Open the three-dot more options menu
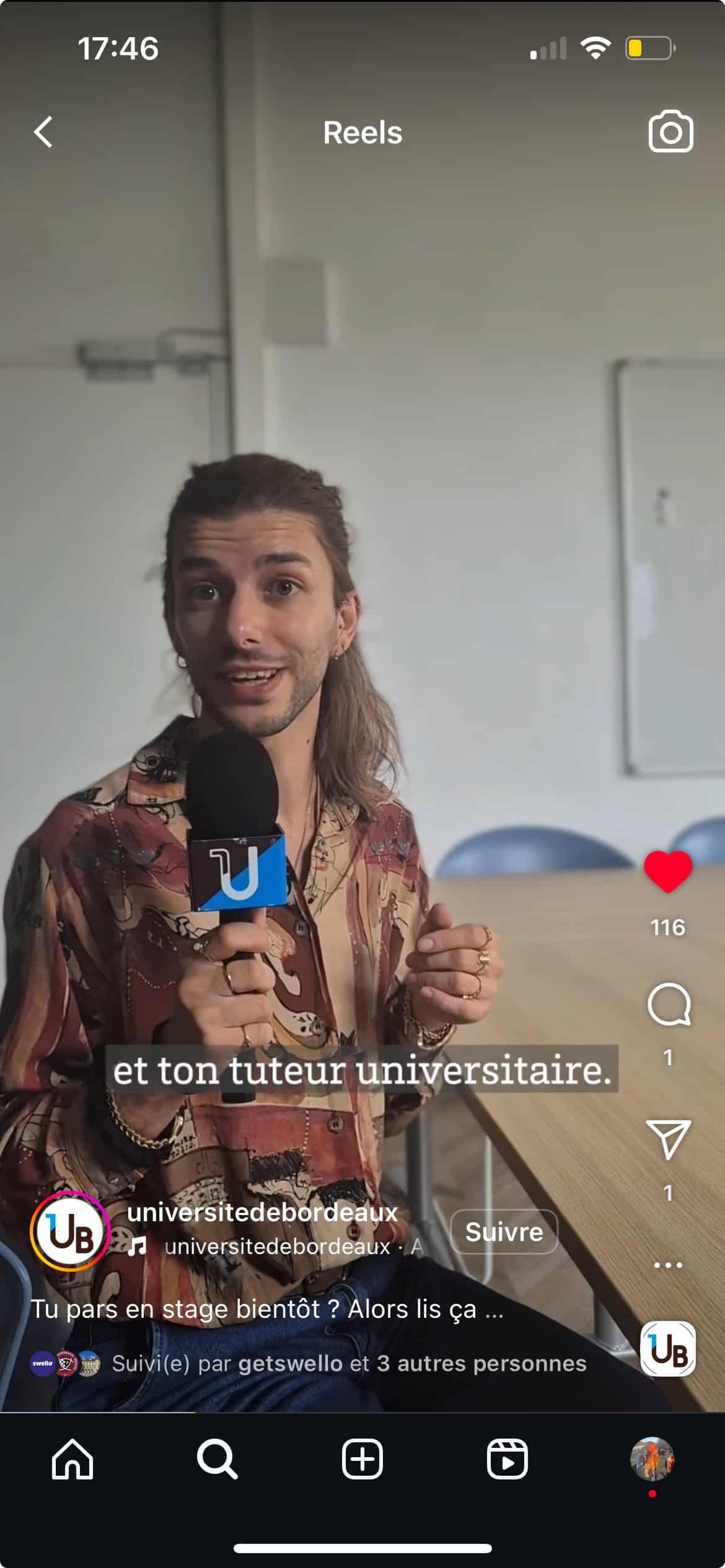This screenshot has height=1568, width=725. [x=668, y=1265]
